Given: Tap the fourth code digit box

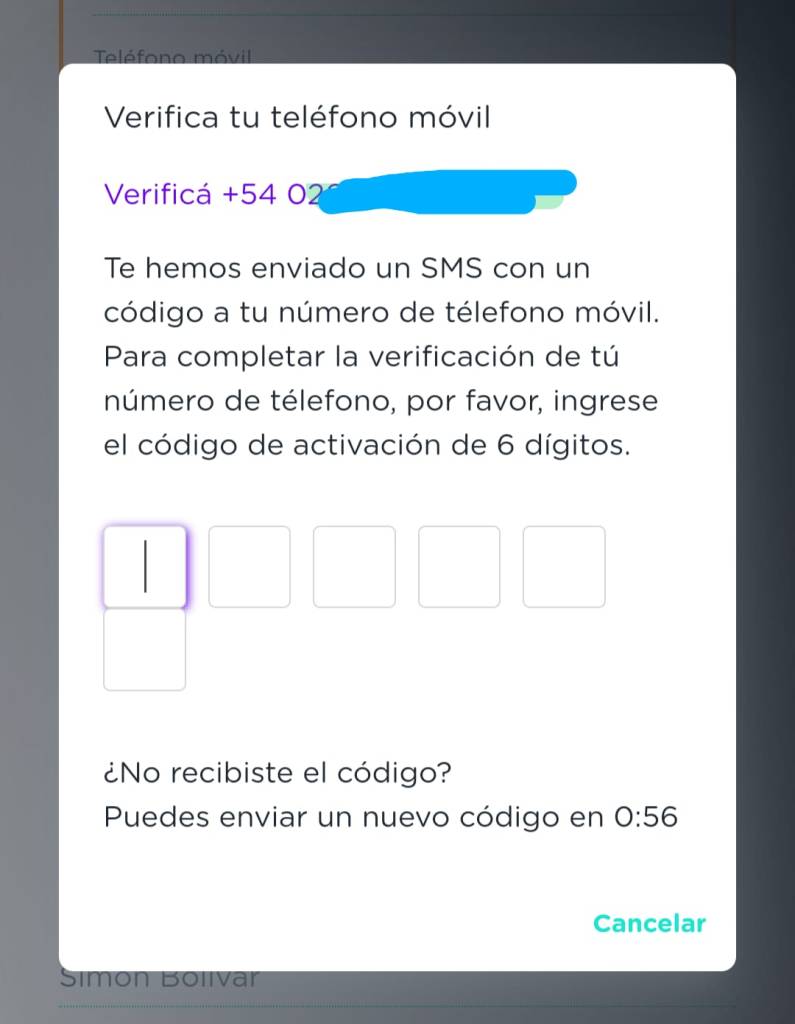Looking at the screenshot, I should (459, 567).
